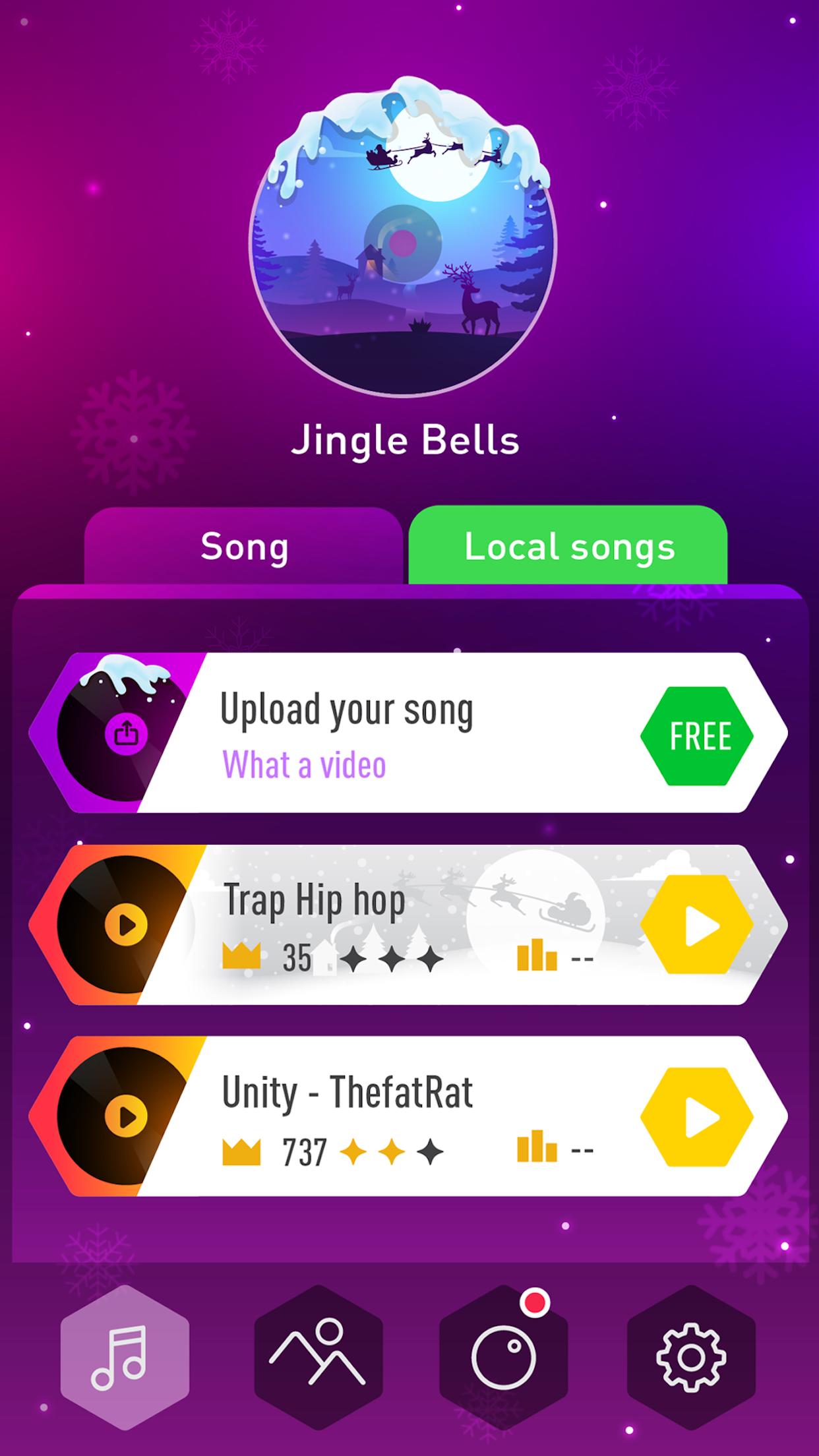
Task: Tap the upload icon on the purple disc
Action: [x=125, y=732]
